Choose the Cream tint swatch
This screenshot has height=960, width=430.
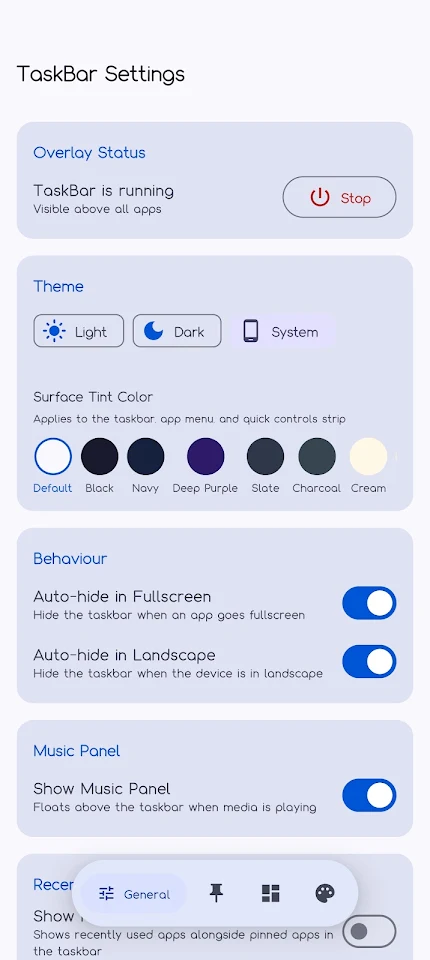(x=368, y=457)
